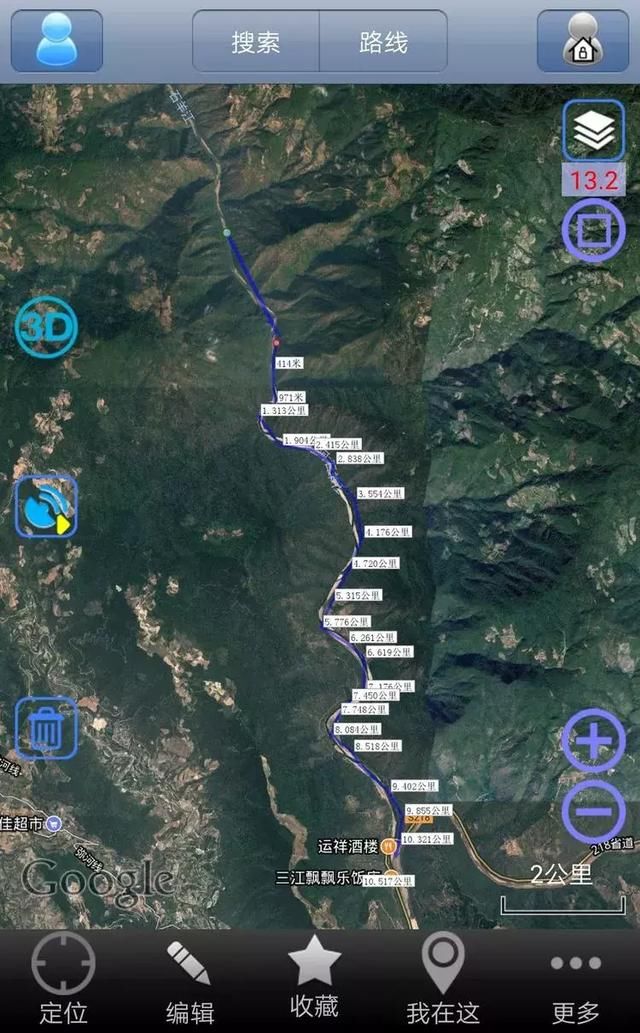
Task: Tap 我在这 to mark location
Action: 443,980
